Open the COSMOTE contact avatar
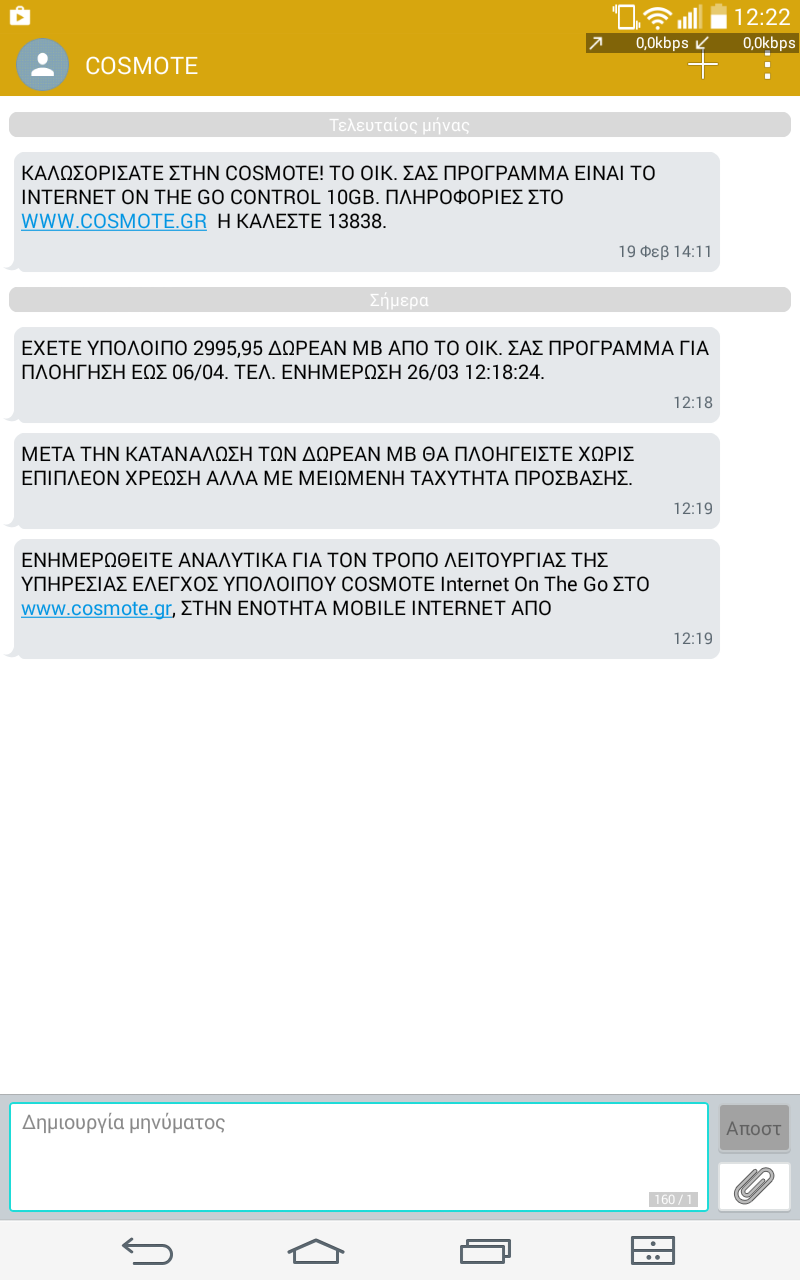 42,66
